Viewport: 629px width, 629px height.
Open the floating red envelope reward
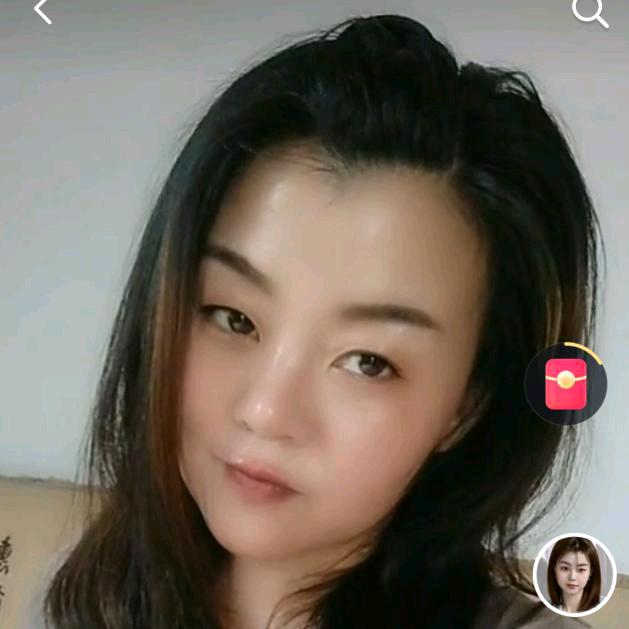click(x=565, y=383)
